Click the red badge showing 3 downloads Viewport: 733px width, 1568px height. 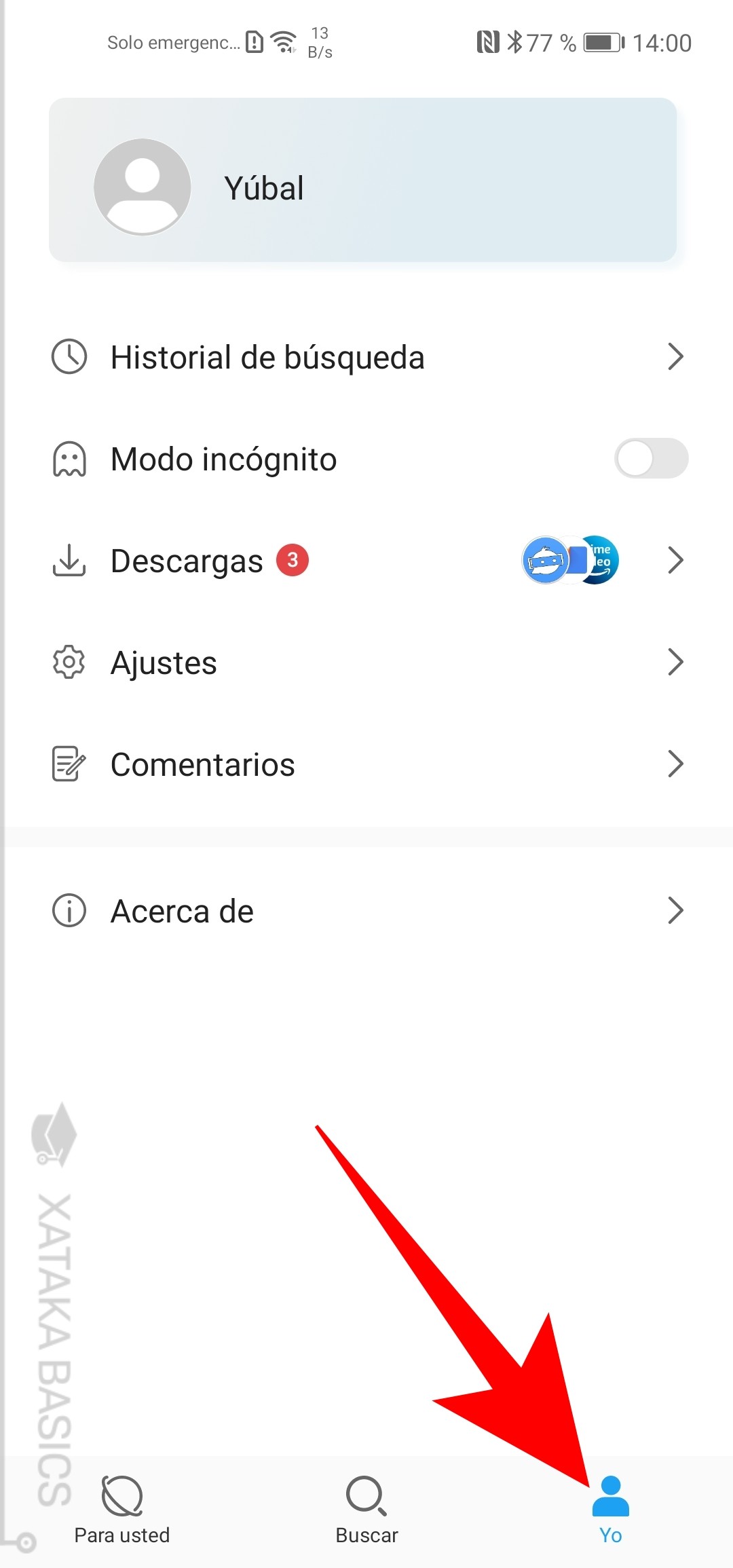(293, 561)
